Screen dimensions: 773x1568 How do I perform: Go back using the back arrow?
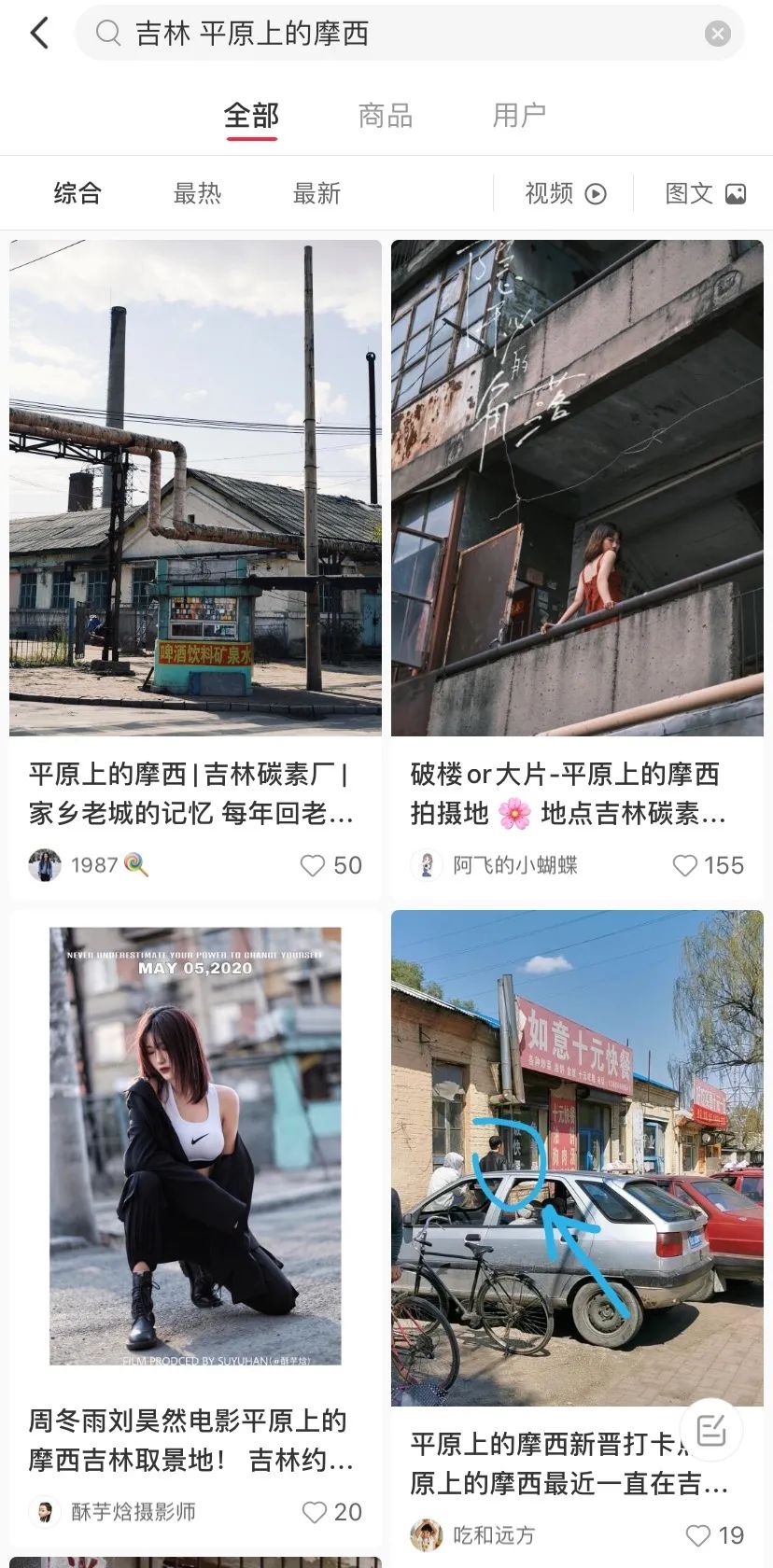click(x=39, y=34)
